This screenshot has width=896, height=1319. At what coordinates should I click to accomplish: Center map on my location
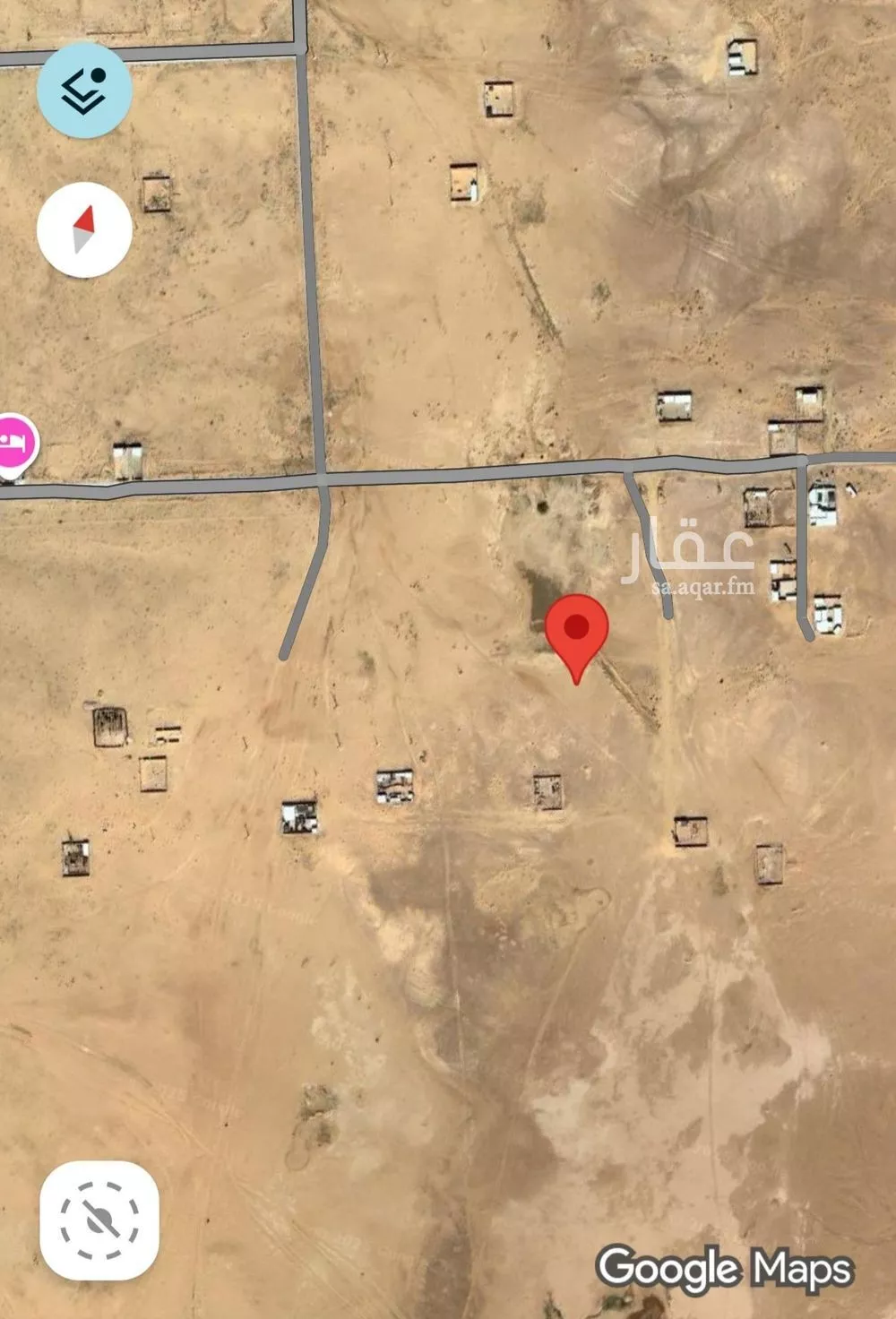click(99, 1220)
